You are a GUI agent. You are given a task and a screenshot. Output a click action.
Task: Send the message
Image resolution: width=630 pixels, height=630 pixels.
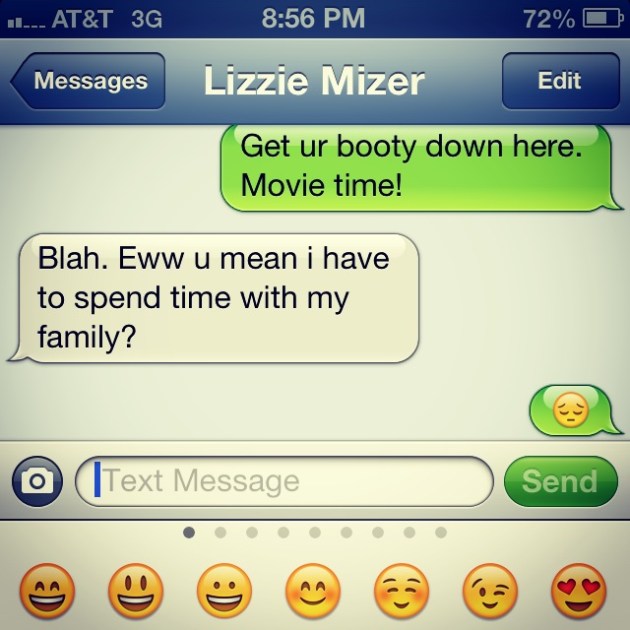[x=560, y=481]
